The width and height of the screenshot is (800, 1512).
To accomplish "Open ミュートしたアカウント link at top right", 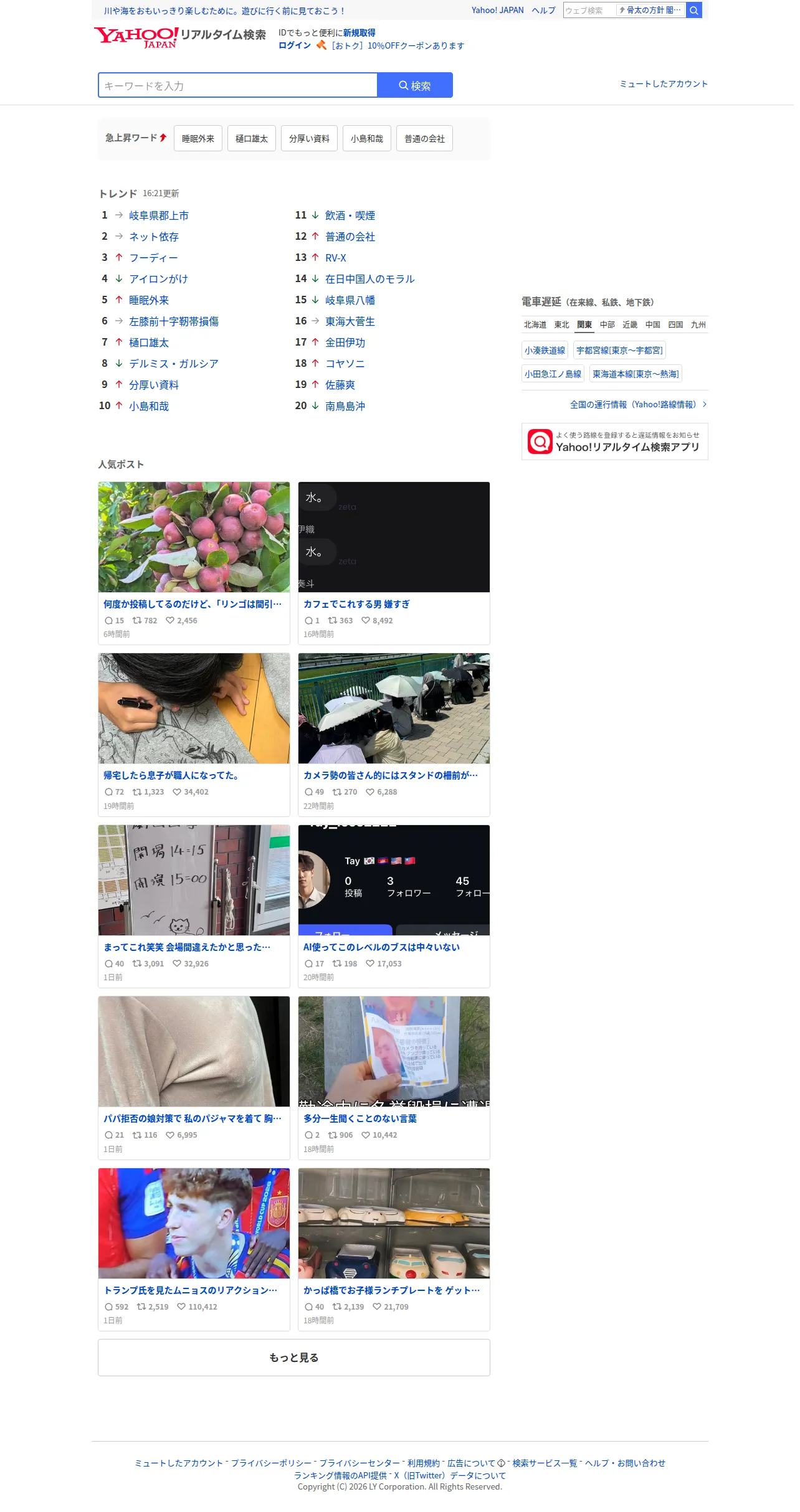I will (664, 84).
